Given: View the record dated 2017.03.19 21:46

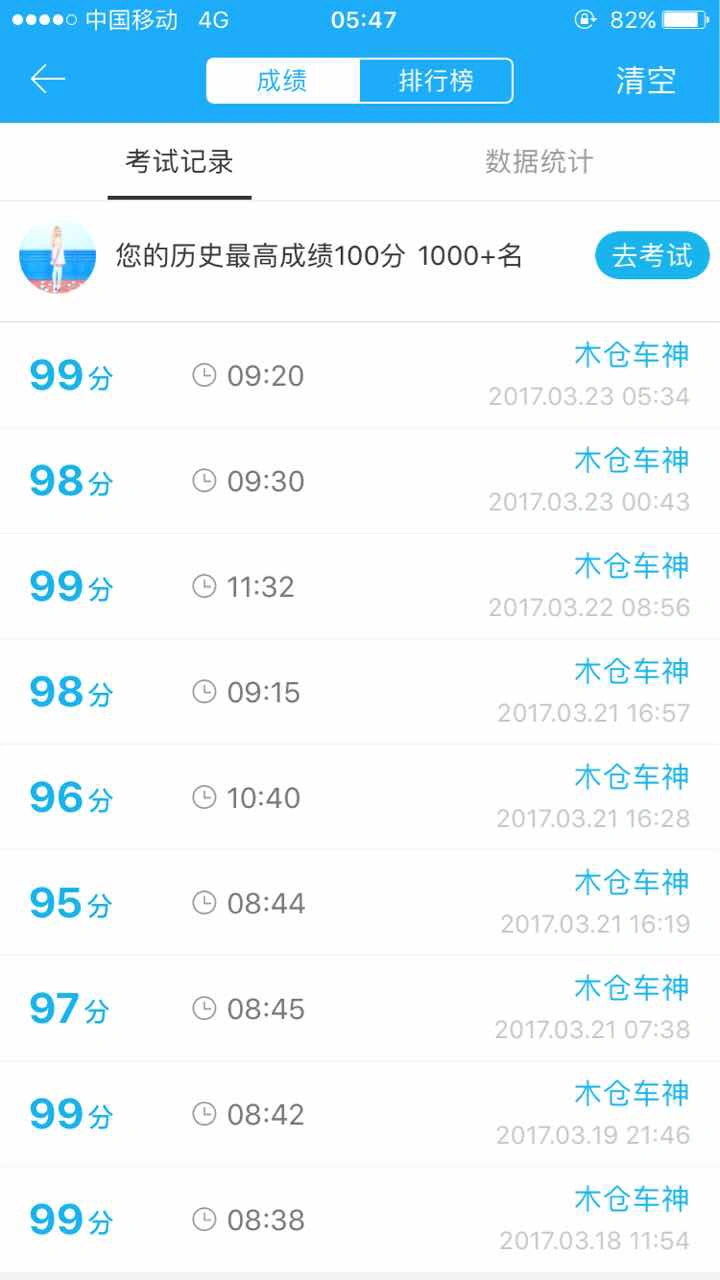Looking at the screenshot, I should (x=360, y=1114).
